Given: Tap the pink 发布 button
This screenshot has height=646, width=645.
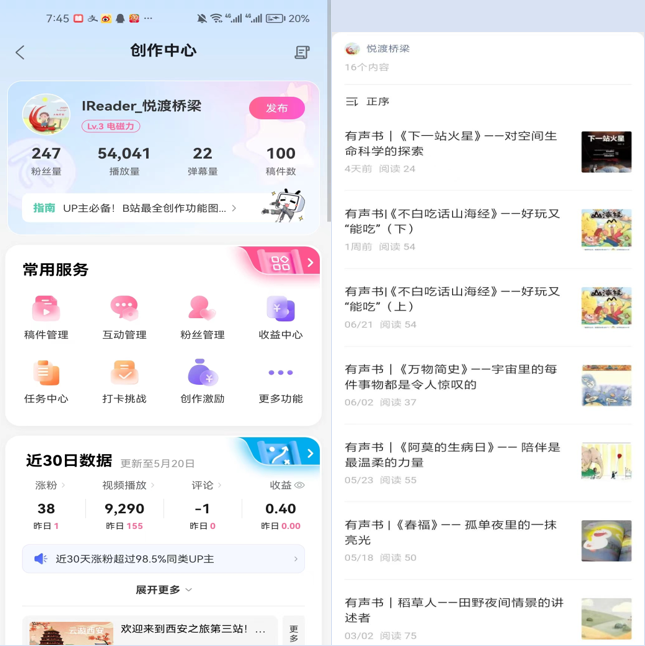Looking at the screenshot, I should [276, 108].
